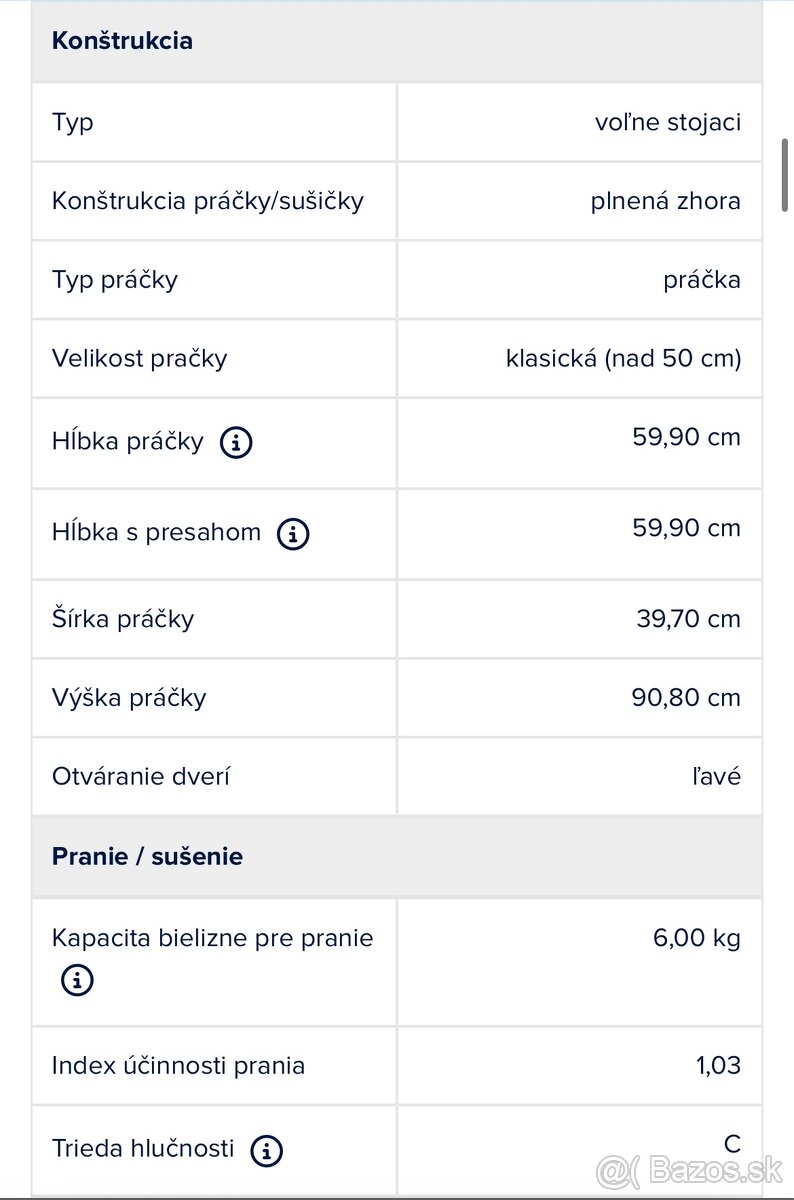Select the práčka type value

[x=703, y=280]
